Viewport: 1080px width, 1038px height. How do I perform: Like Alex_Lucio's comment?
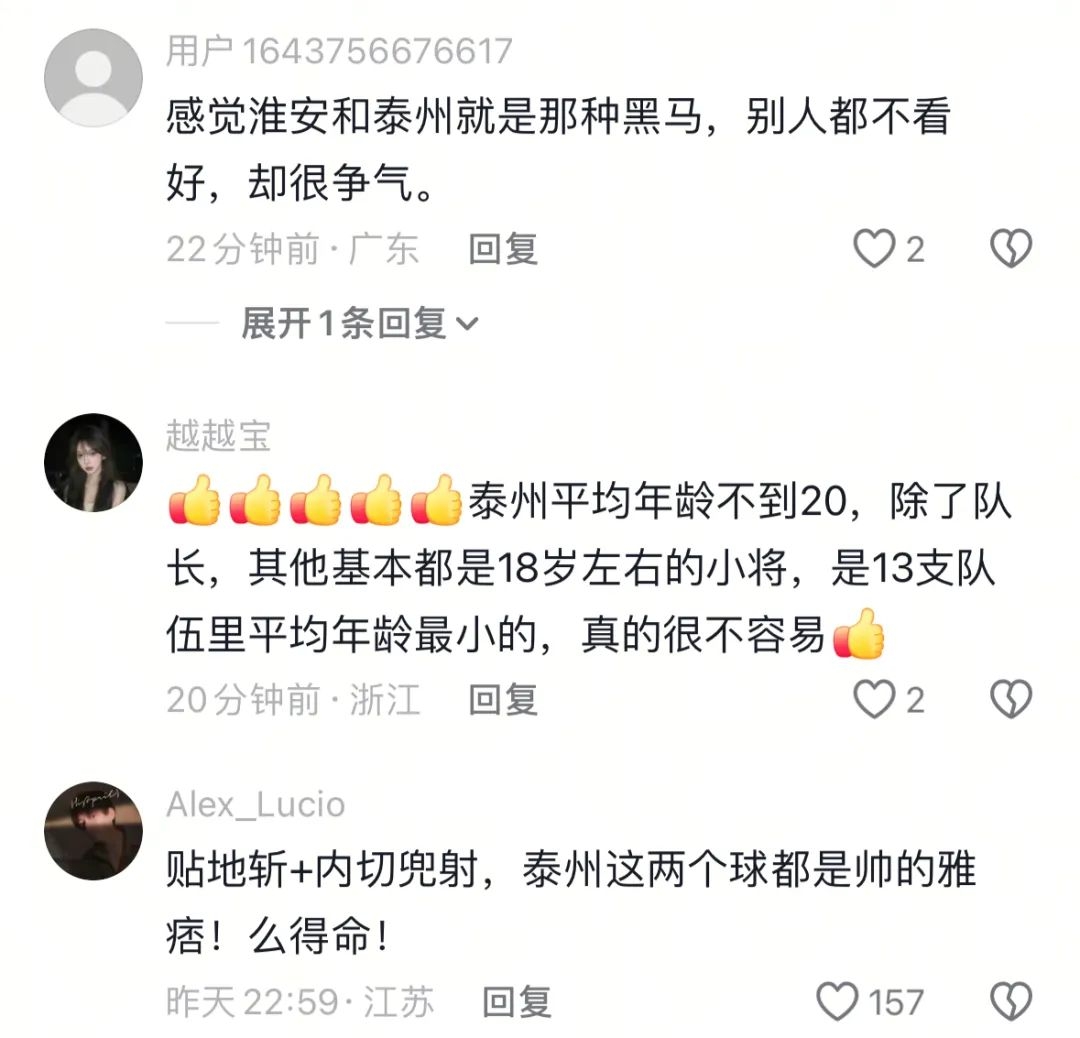(x=838, y=1001)
